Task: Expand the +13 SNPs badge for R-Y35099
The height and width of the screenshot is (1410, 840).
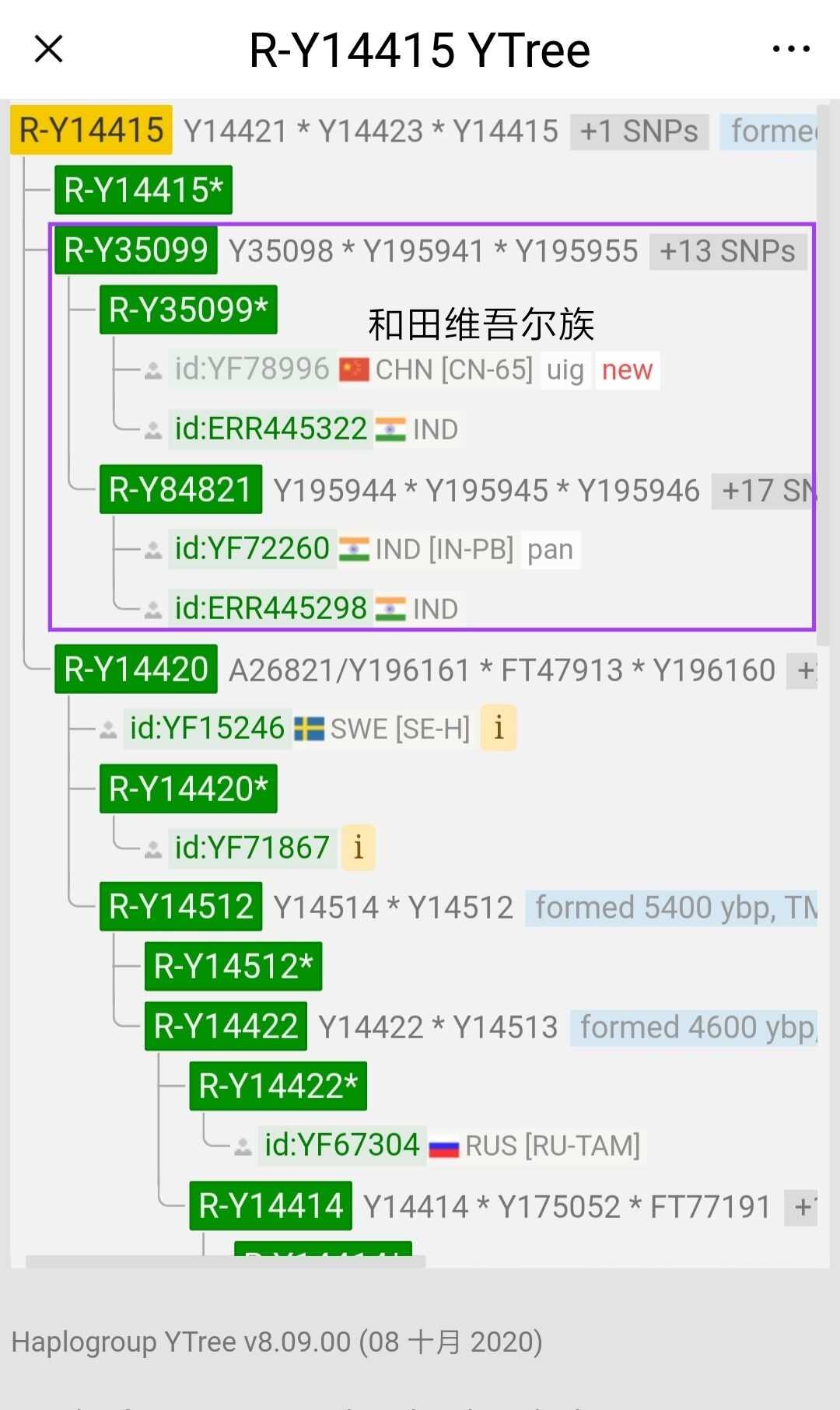Action: [727, 252]
